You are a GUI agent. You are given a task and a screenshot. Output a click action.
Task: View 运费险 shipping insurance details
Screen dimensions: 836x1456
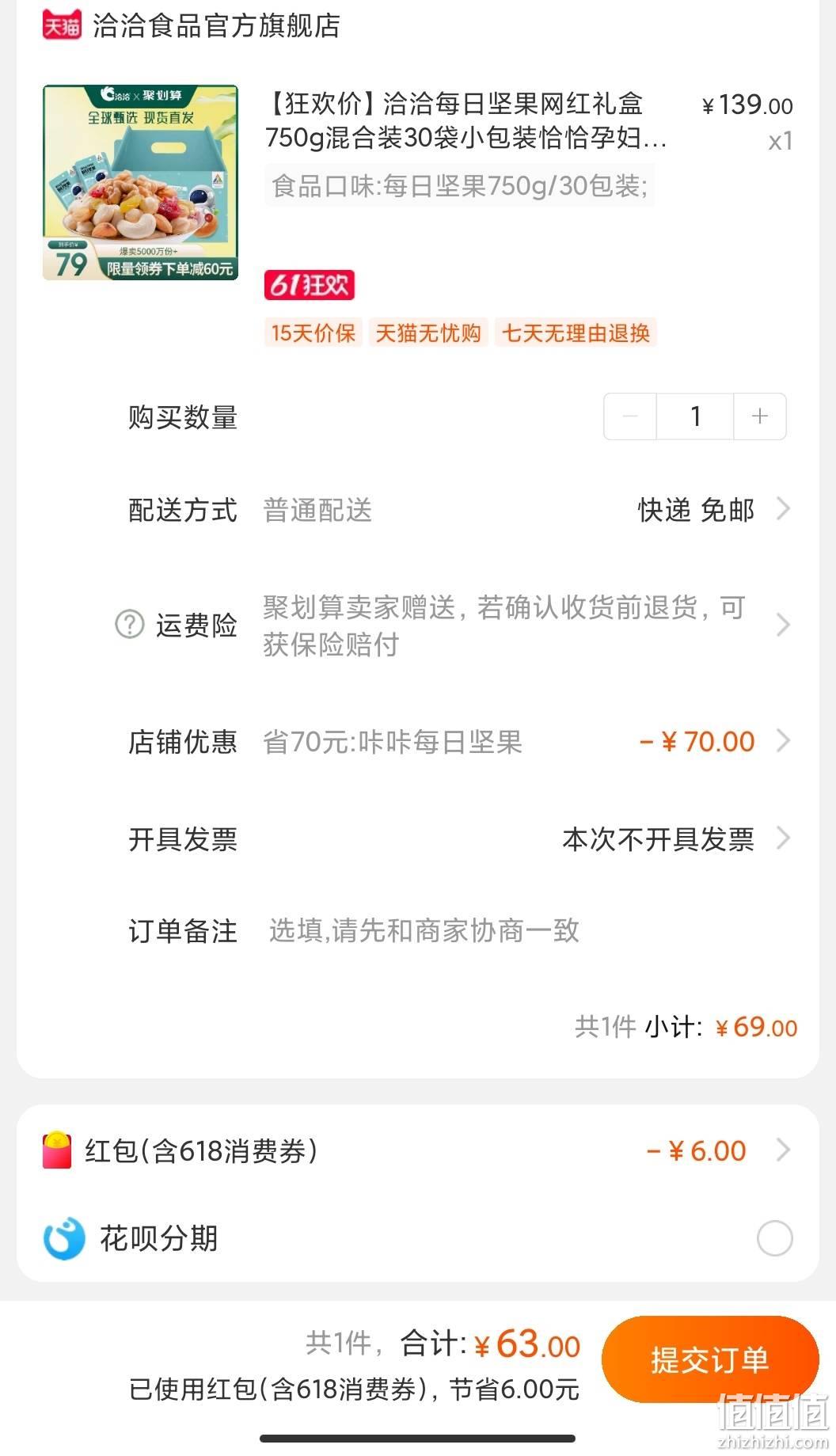[x=418, y=625]
